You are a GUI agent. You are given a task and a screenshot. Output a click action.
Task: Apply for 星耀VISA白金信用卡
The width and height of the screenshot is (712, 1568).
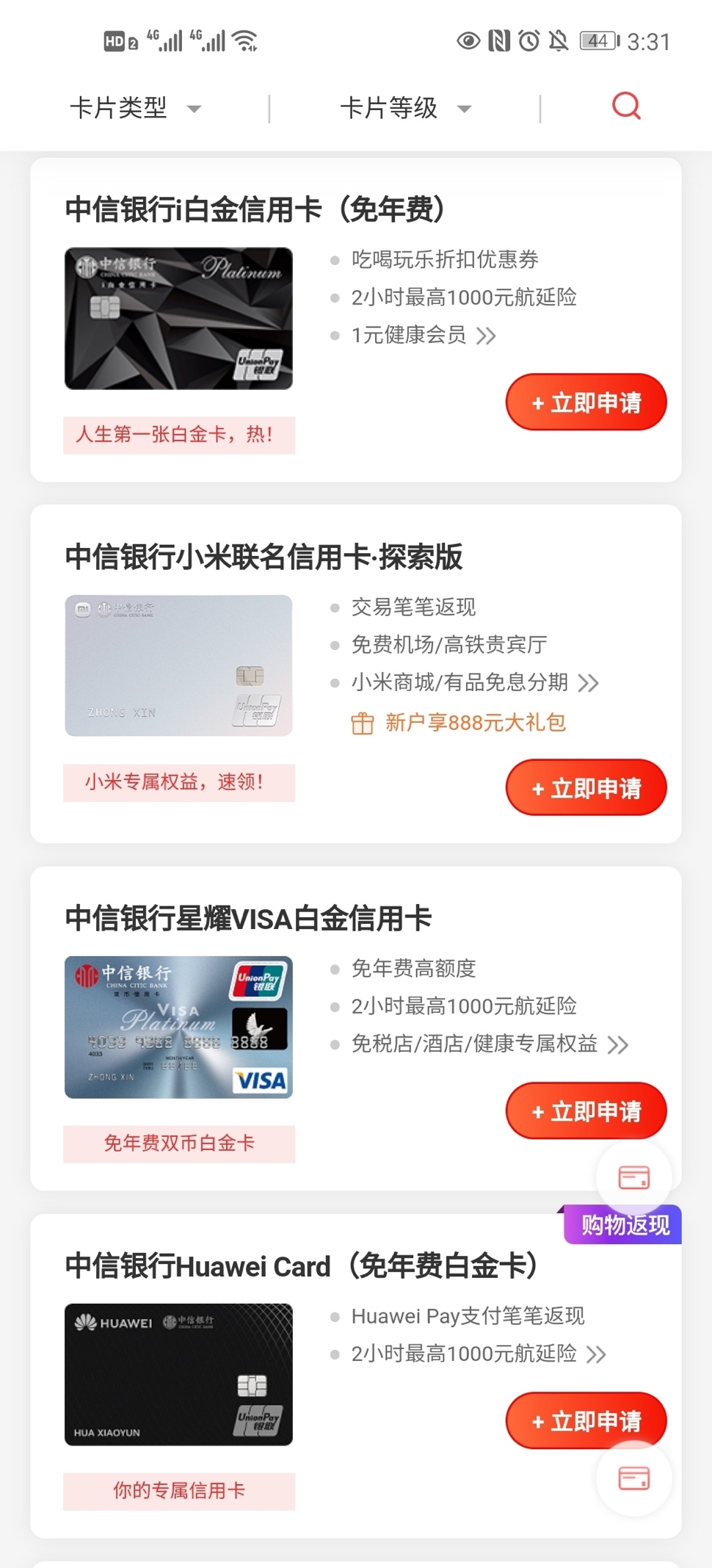pos(586,1111)
